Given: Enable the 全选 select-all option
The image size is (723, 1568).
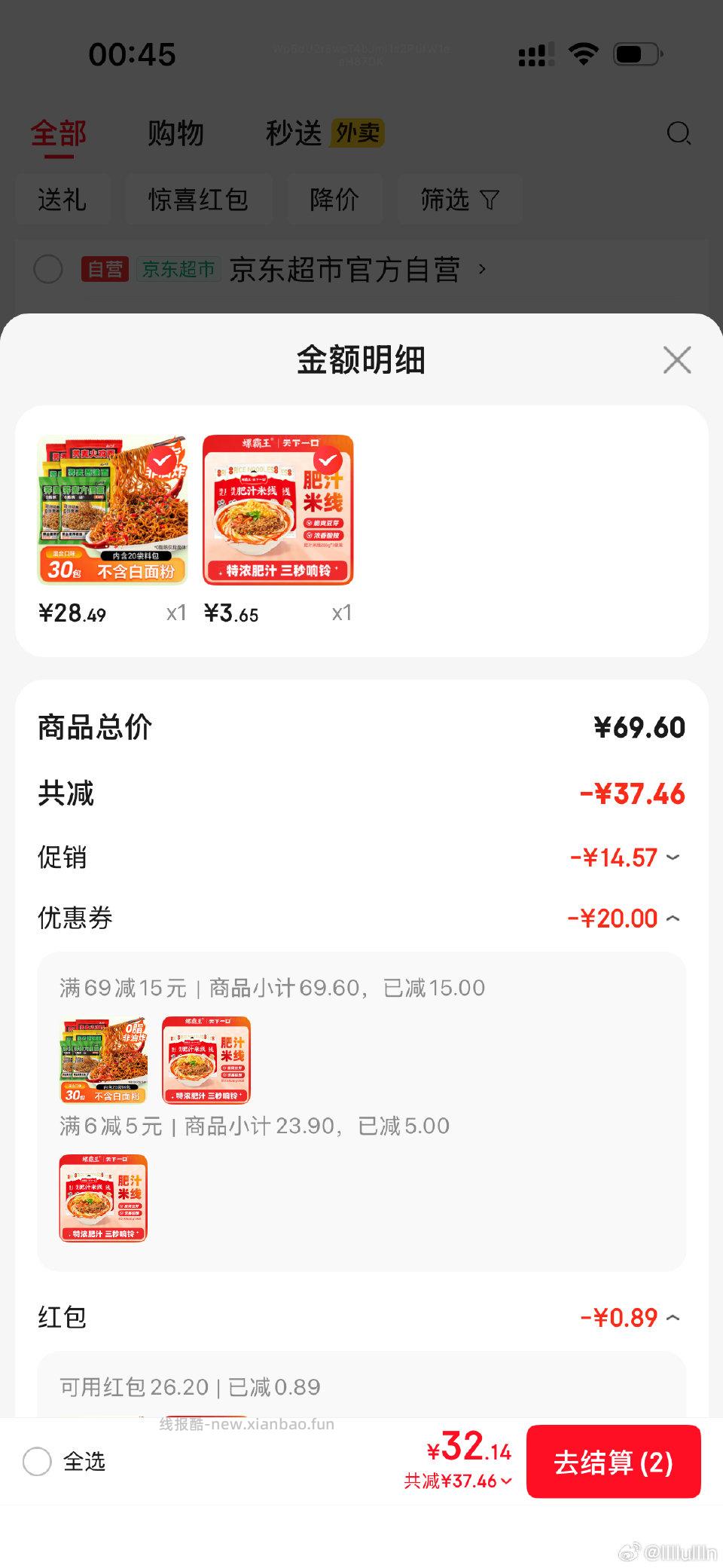Looking at the screenshot, I should click(38, 1462).
